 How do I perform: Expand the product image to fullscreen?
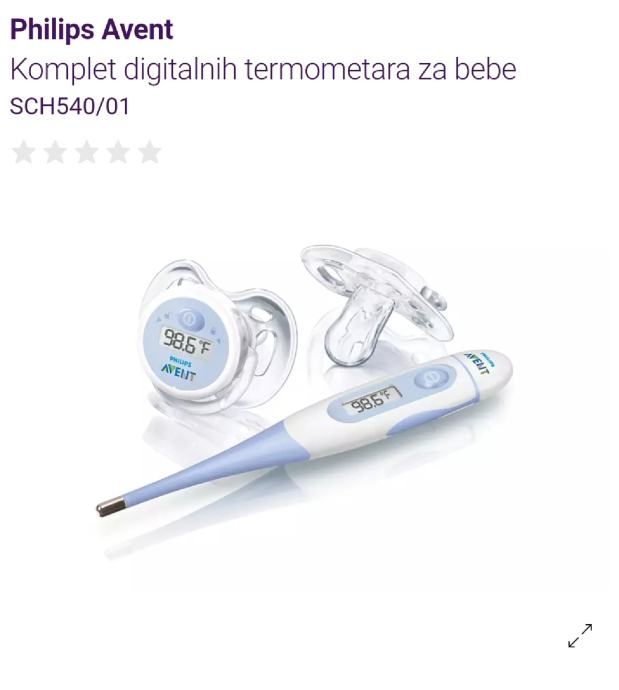tap(580, 635)
